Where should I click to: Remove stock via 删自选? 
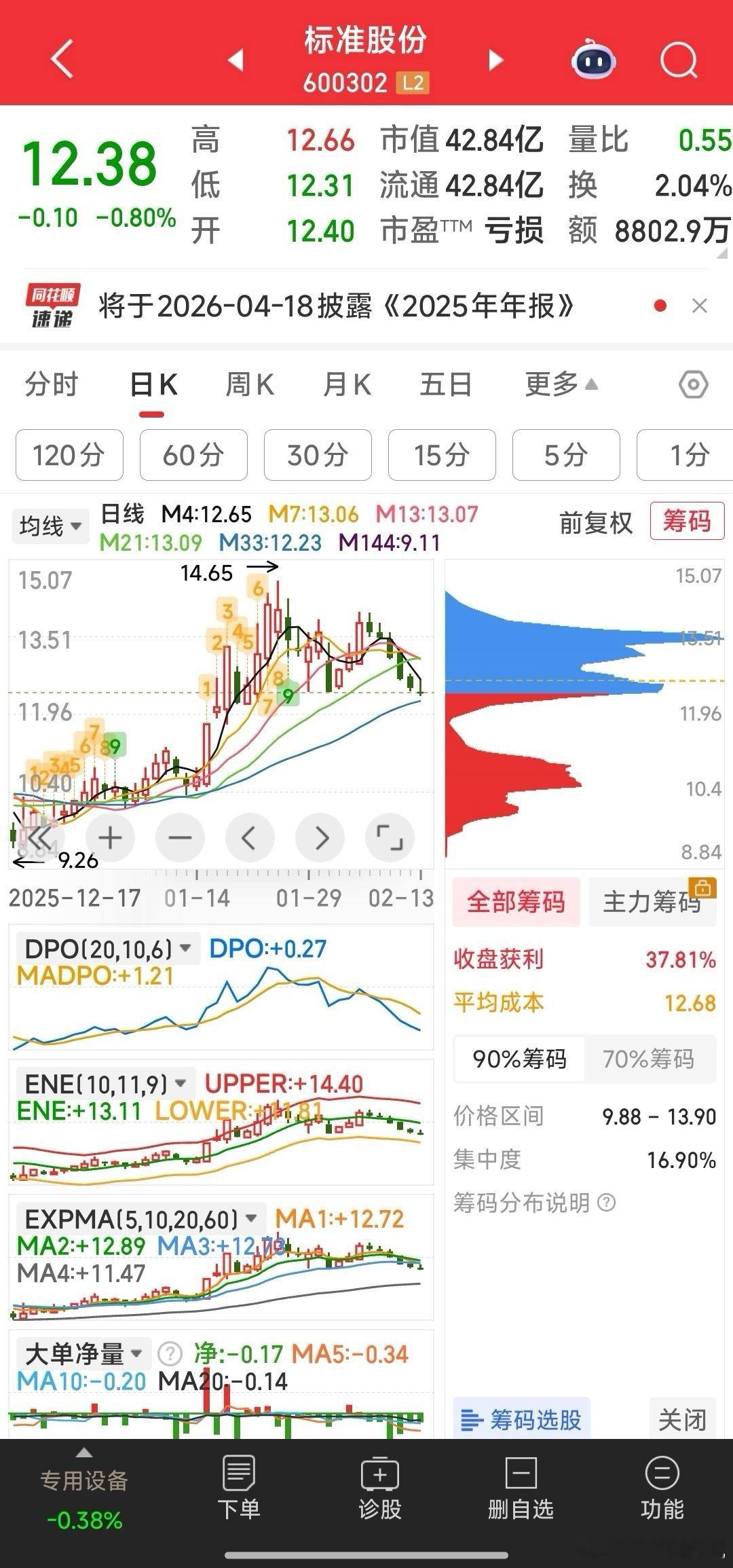point(521,1489)
